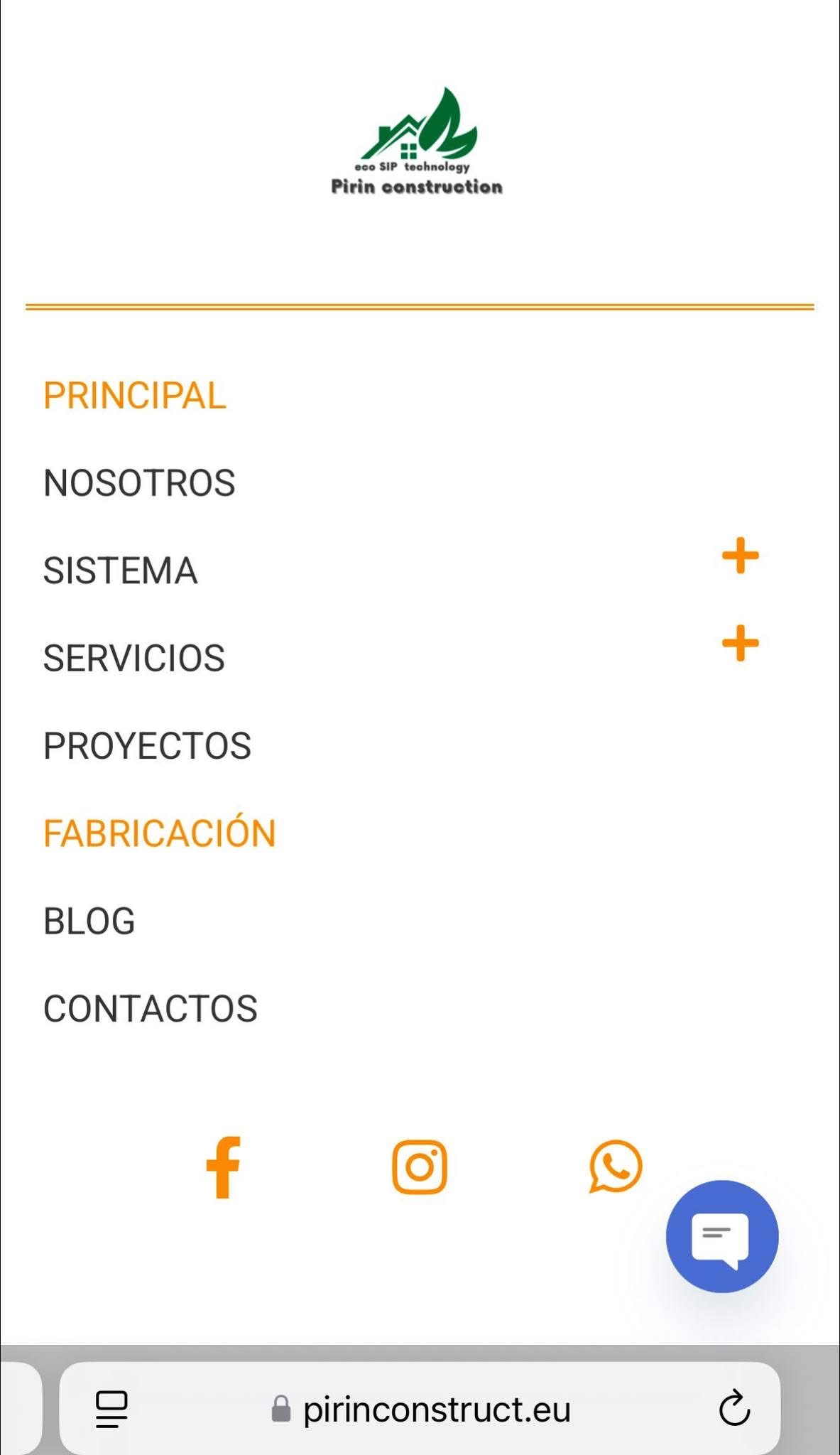Contact via WhatsApp icon
The image size is (840, 1455).
tap(616, 1167)
